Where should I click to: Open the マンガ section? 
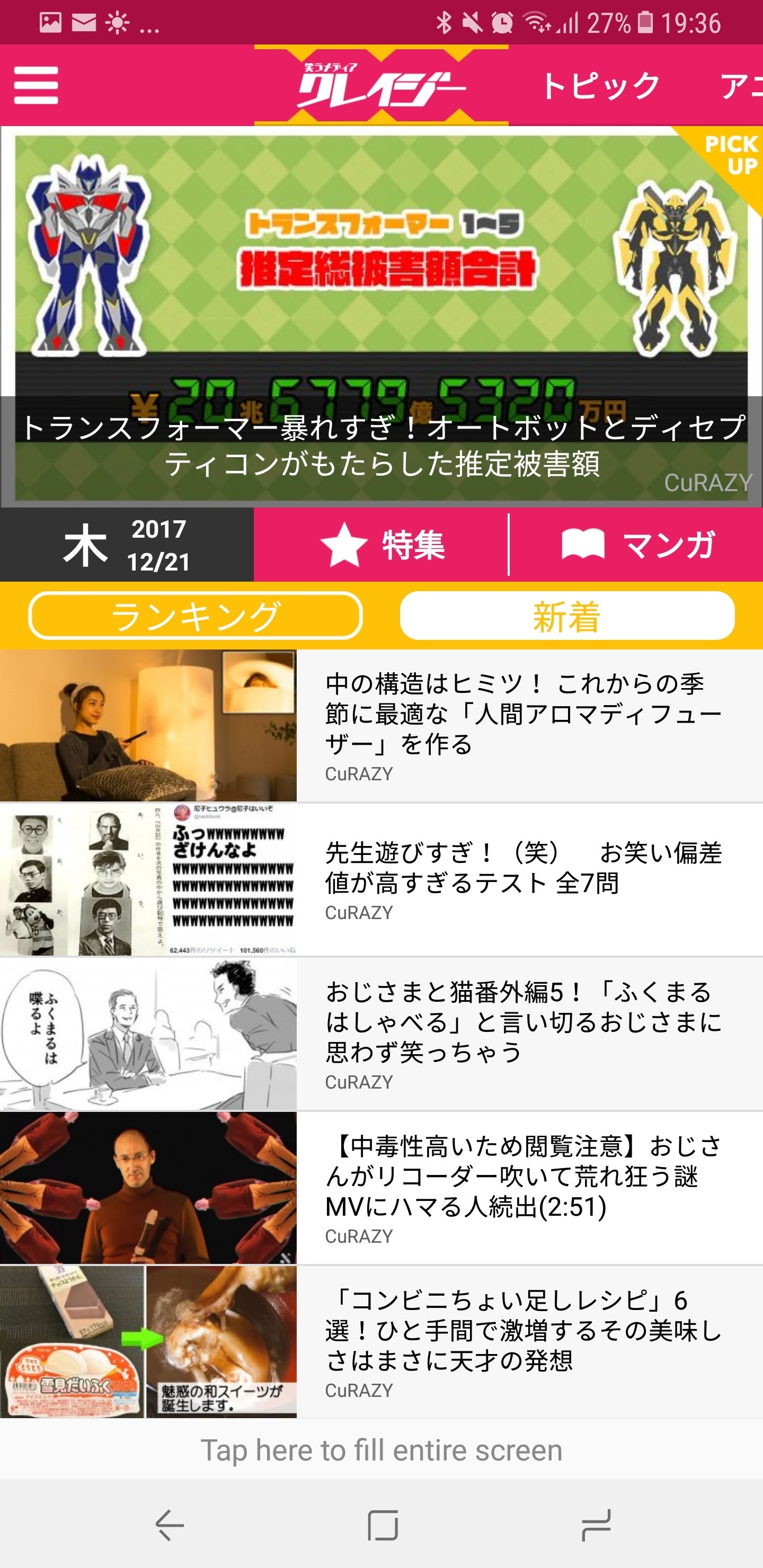(636, 544)
